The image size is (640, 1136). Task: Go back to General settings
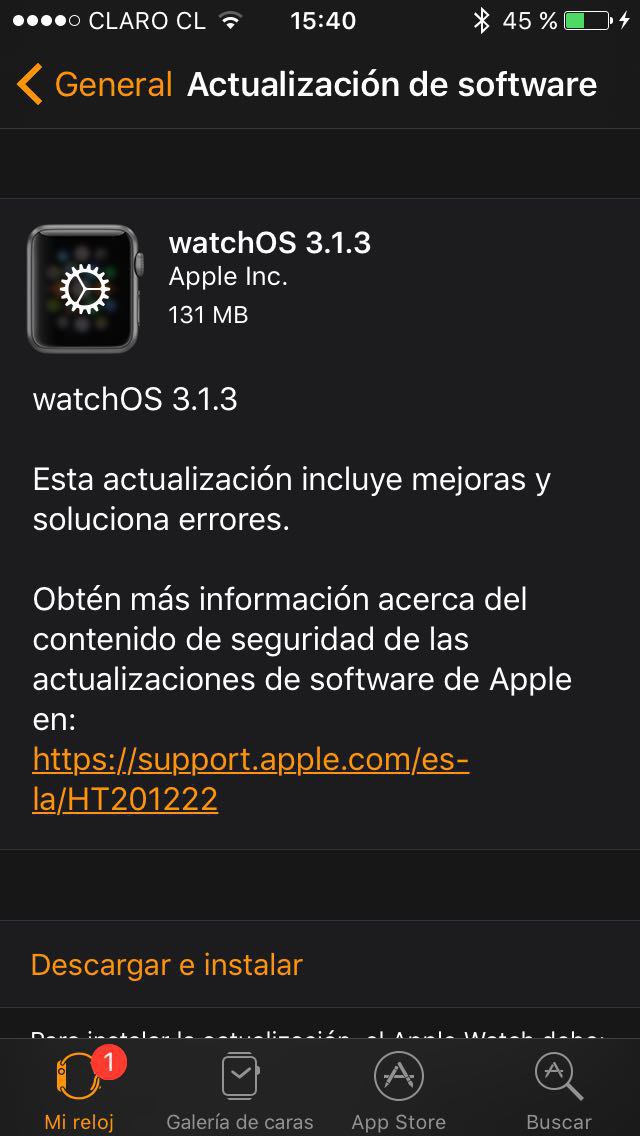pos(95,85)
